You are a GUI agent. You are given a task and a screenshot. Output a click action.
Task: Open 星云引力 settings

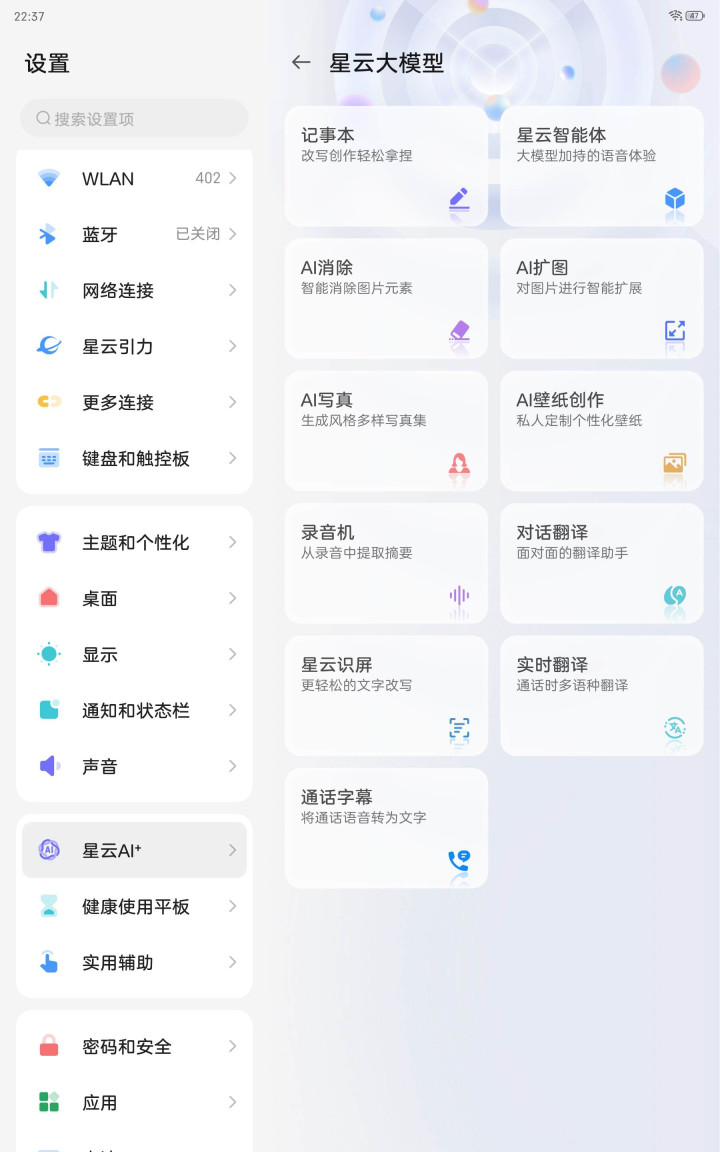pyautogui.click(x=134, y=346)
